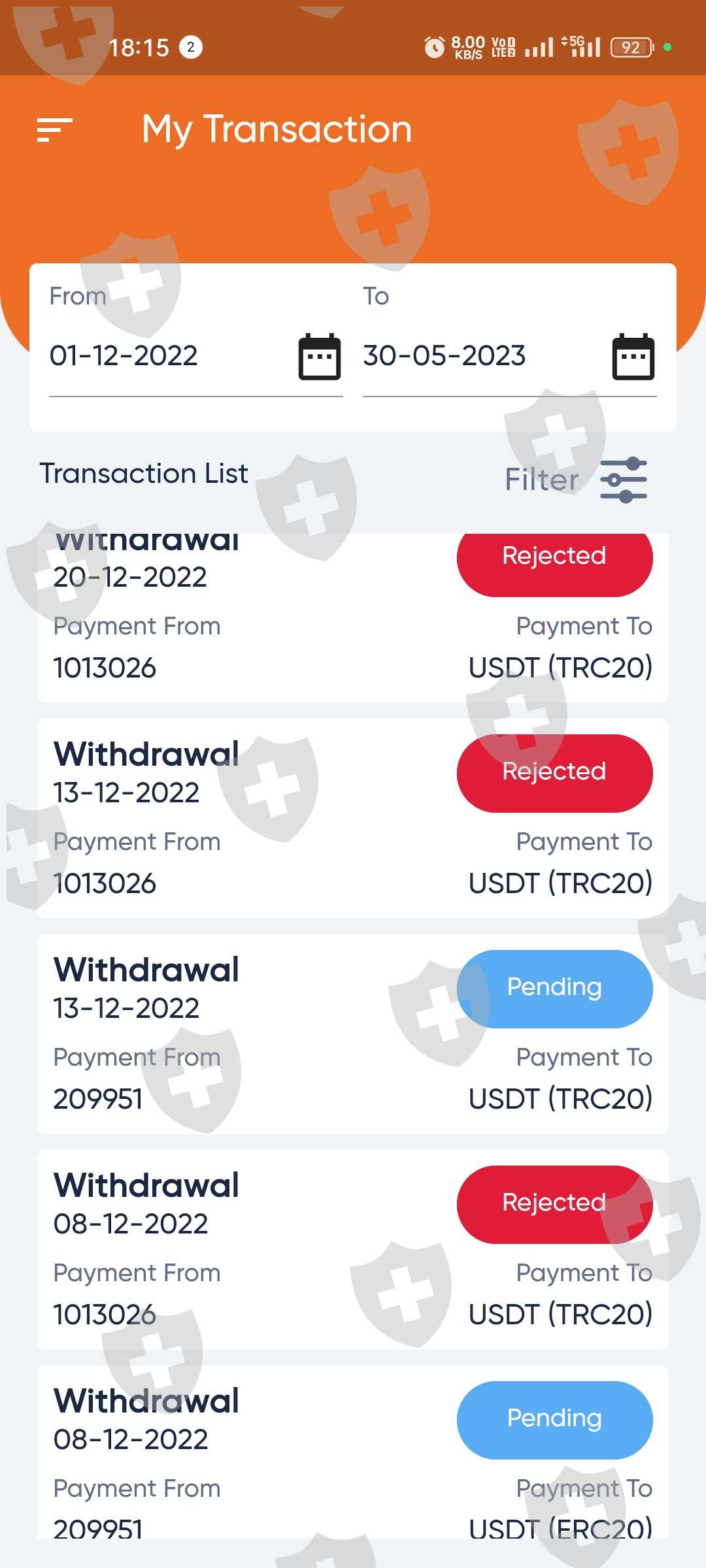Image resolution: width=706 pixels, height=1568 pixels.
Task: Open the drawer menu button
Action: (55, 130)
